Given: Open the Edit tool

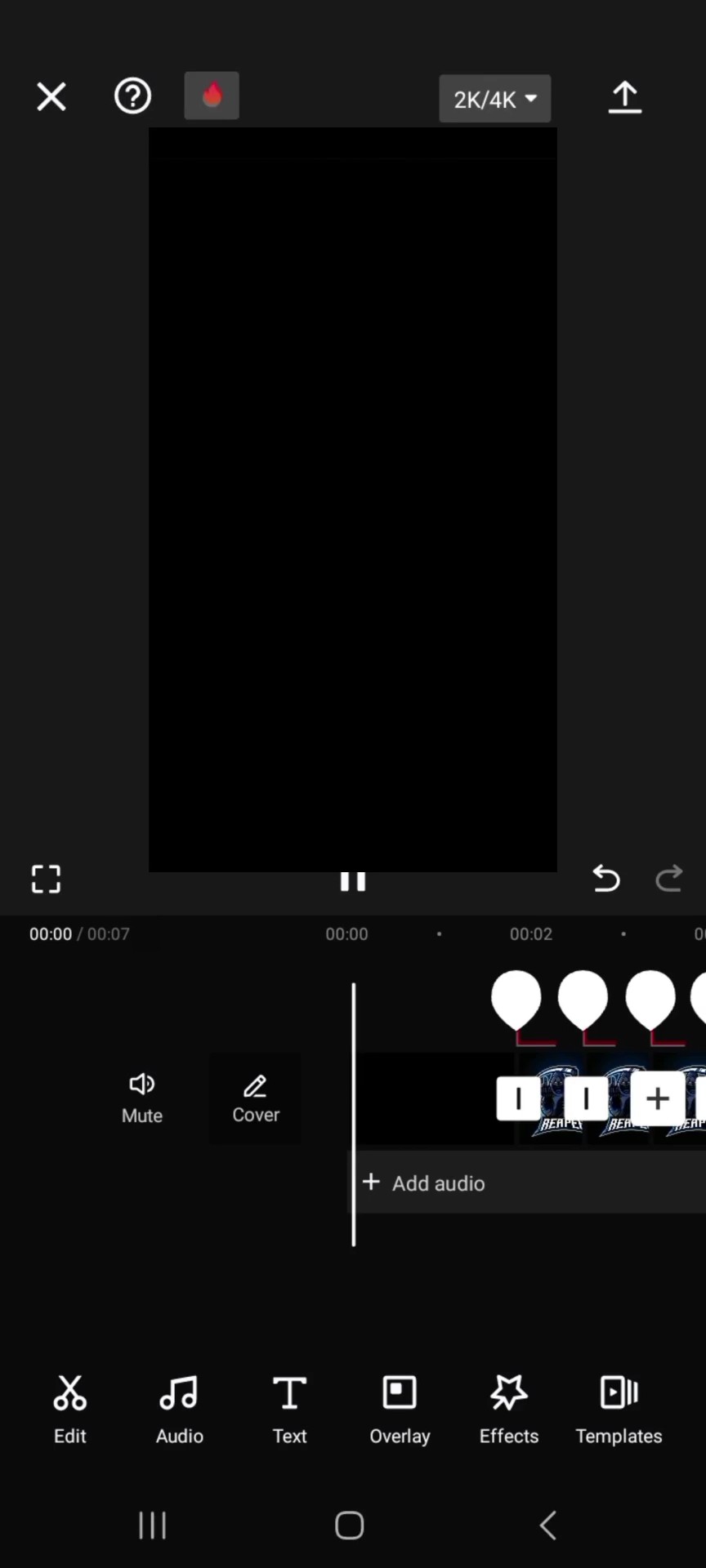Looking at the screenshot, I should click(x=70, y=1410).
